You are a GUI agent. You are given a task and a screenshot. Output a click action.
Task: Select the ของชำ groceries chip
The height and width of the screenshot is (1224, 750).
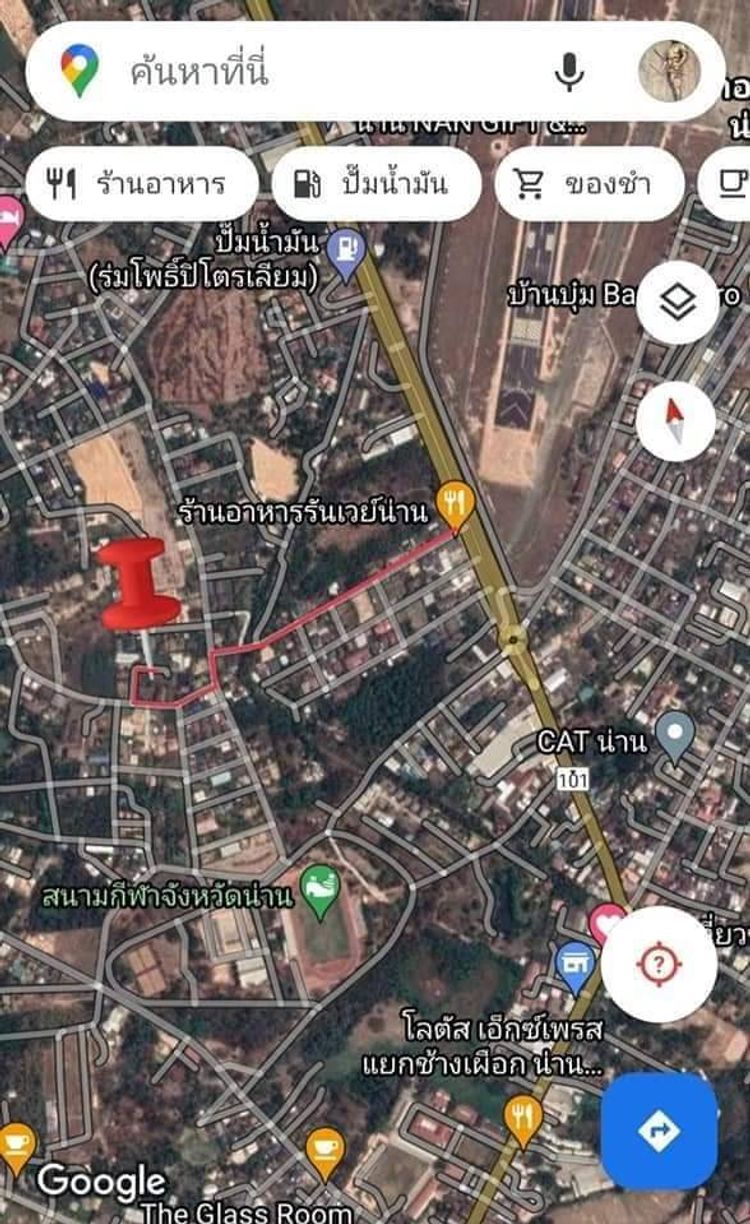coord(590,184)
